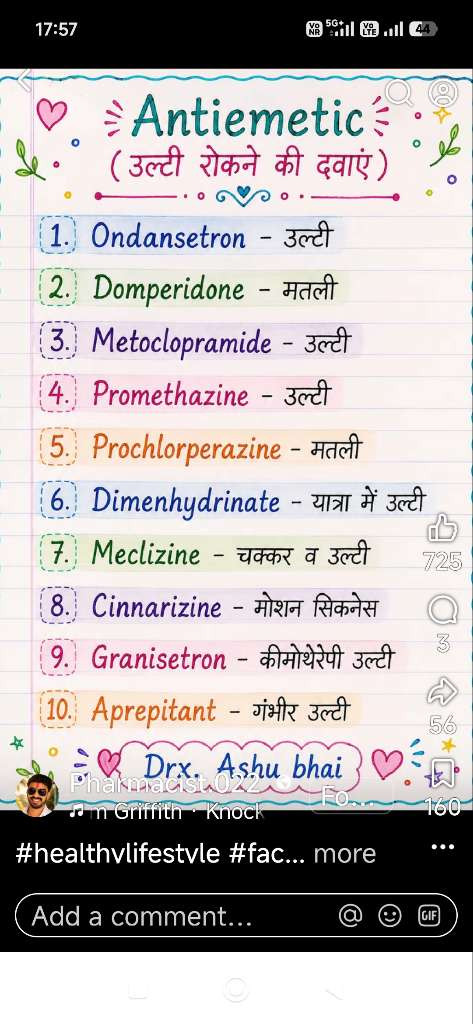The width and height of the screenshot is (473, 1024).
Task: Expand the caption with more
Action: tap(345, 854)
